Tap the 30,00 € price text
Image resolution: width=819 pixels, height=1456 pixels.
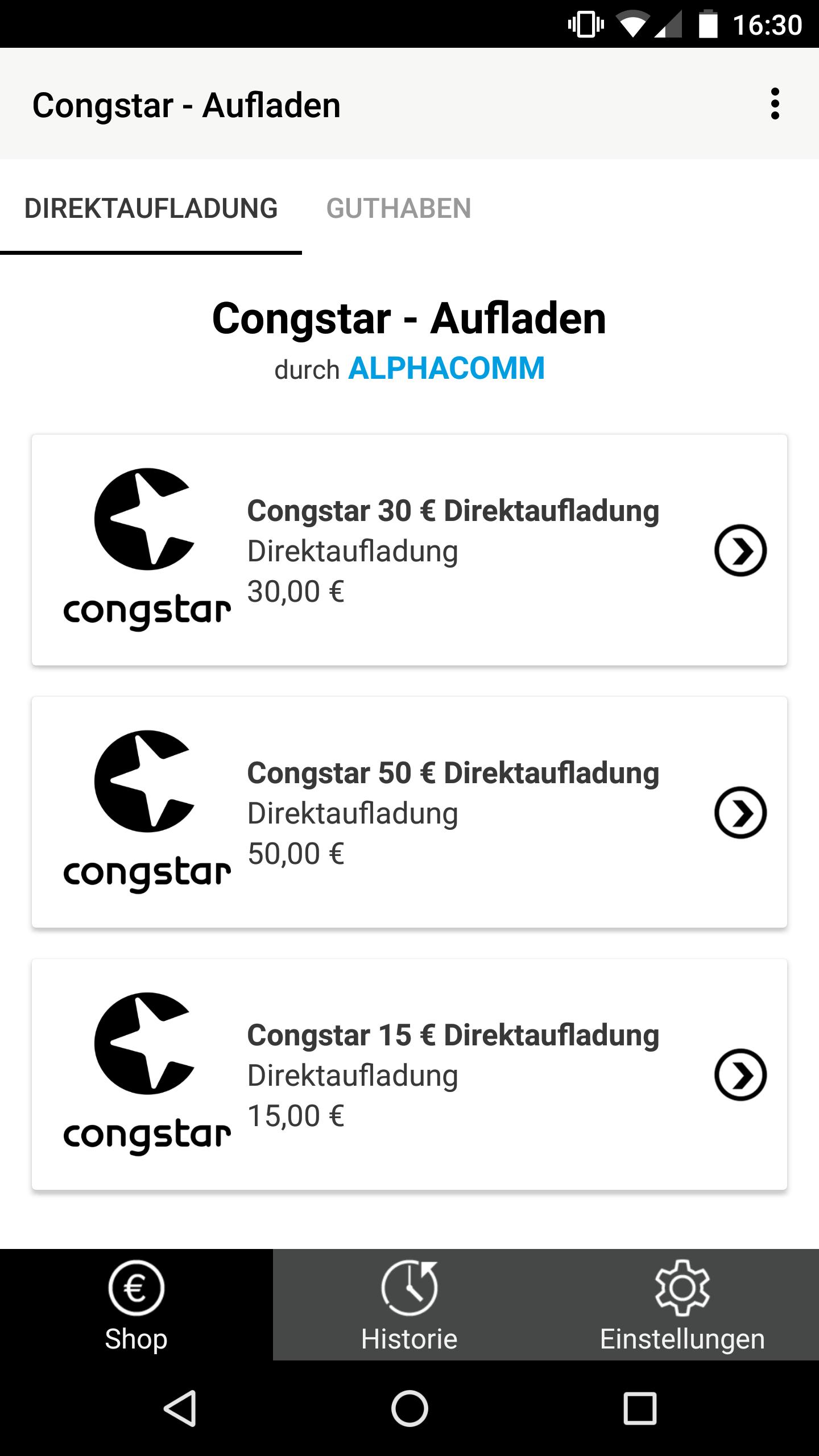296,591
